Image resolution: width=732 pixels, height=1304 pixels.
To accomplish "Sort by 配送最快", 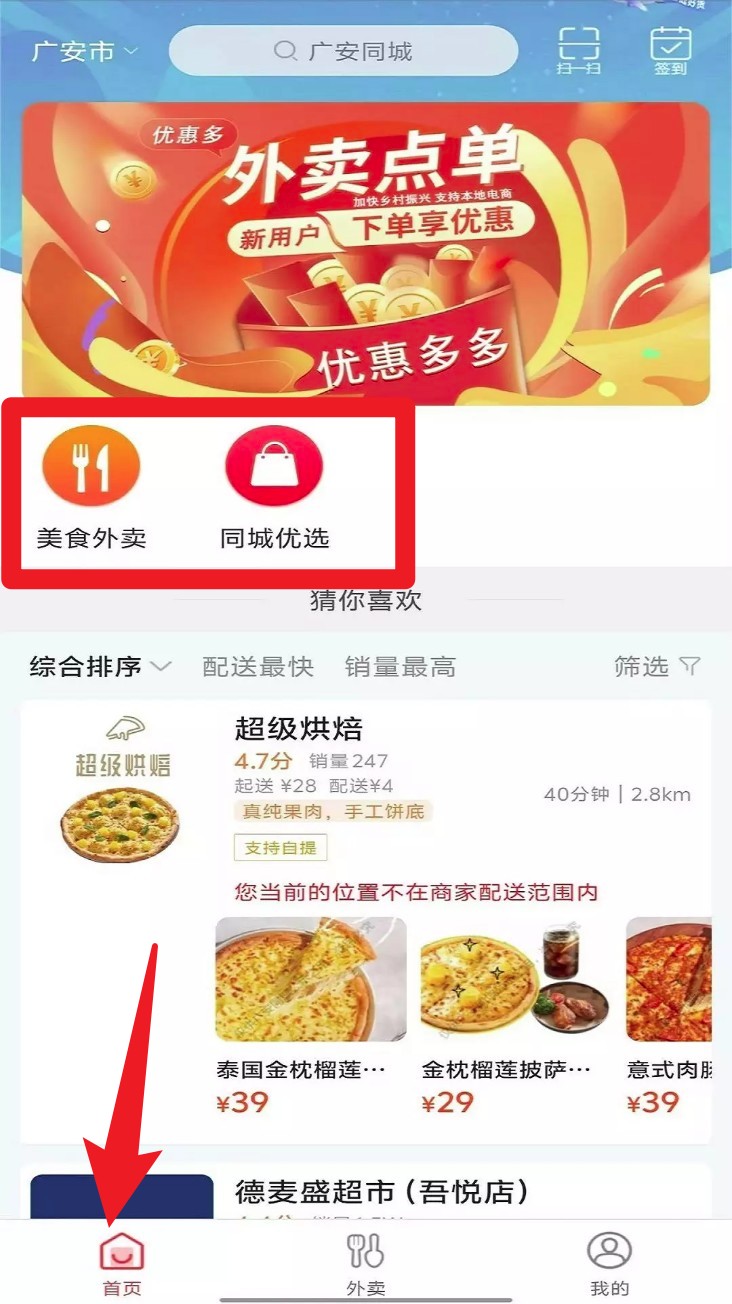I will 258,667.
